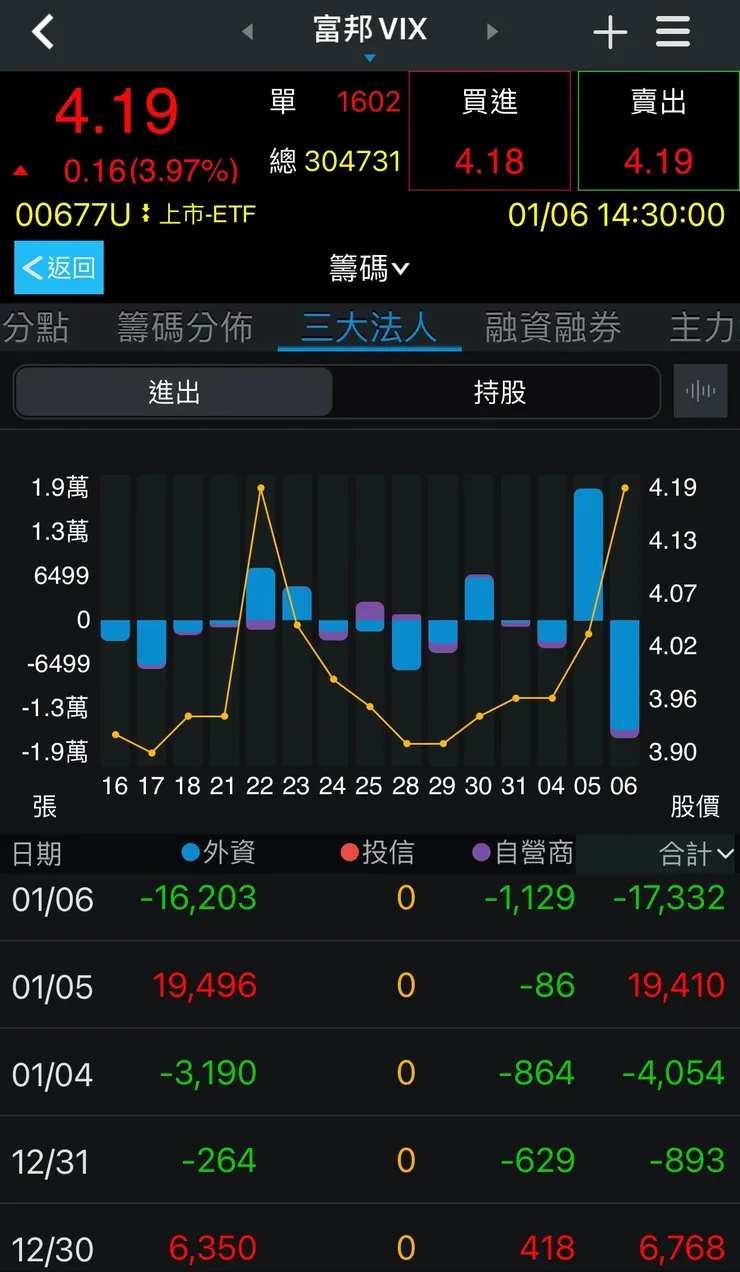
Task: Tap the right arrow beside 富邦 VIX title
Action: click(x=492, y=31)
